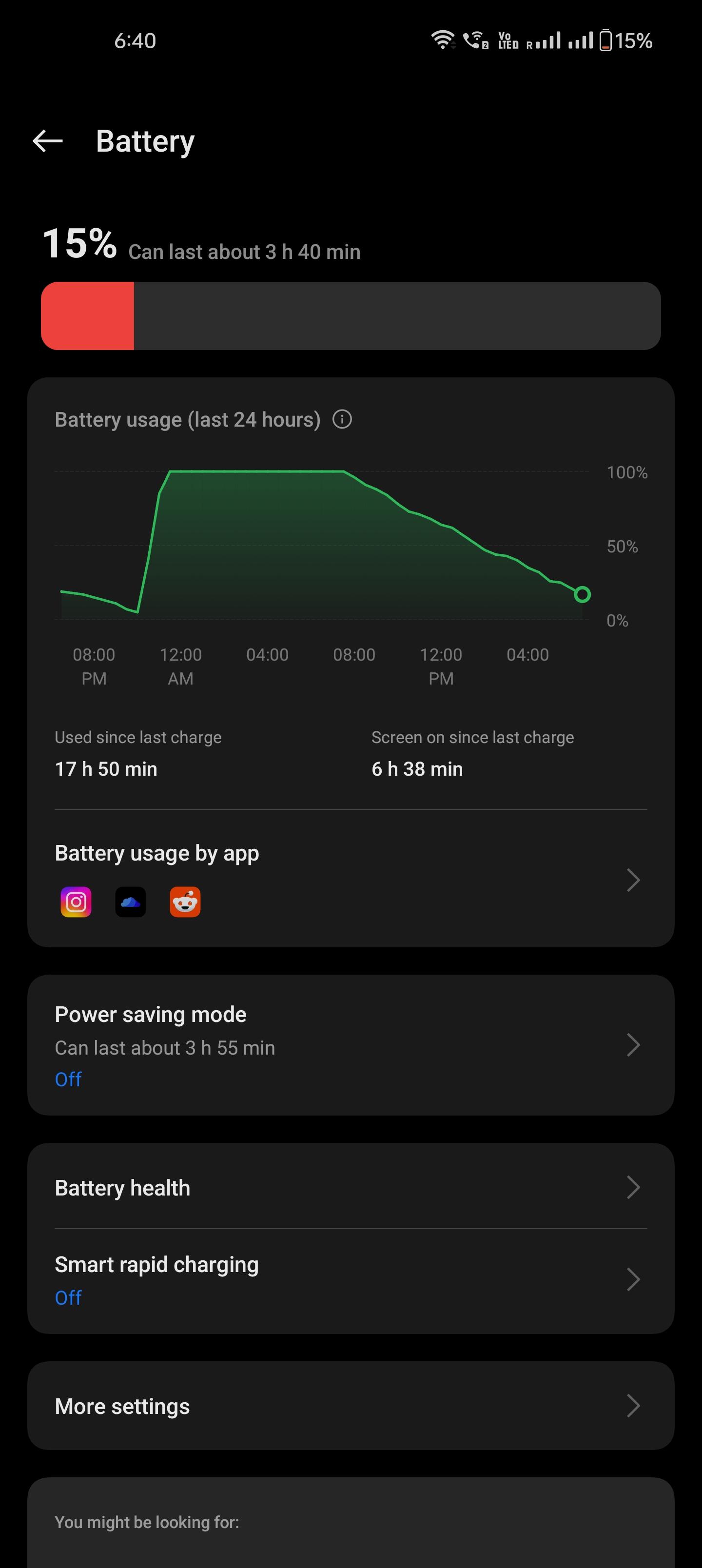
Task: Select the Reddit app icon
Action: click(185, 902)
